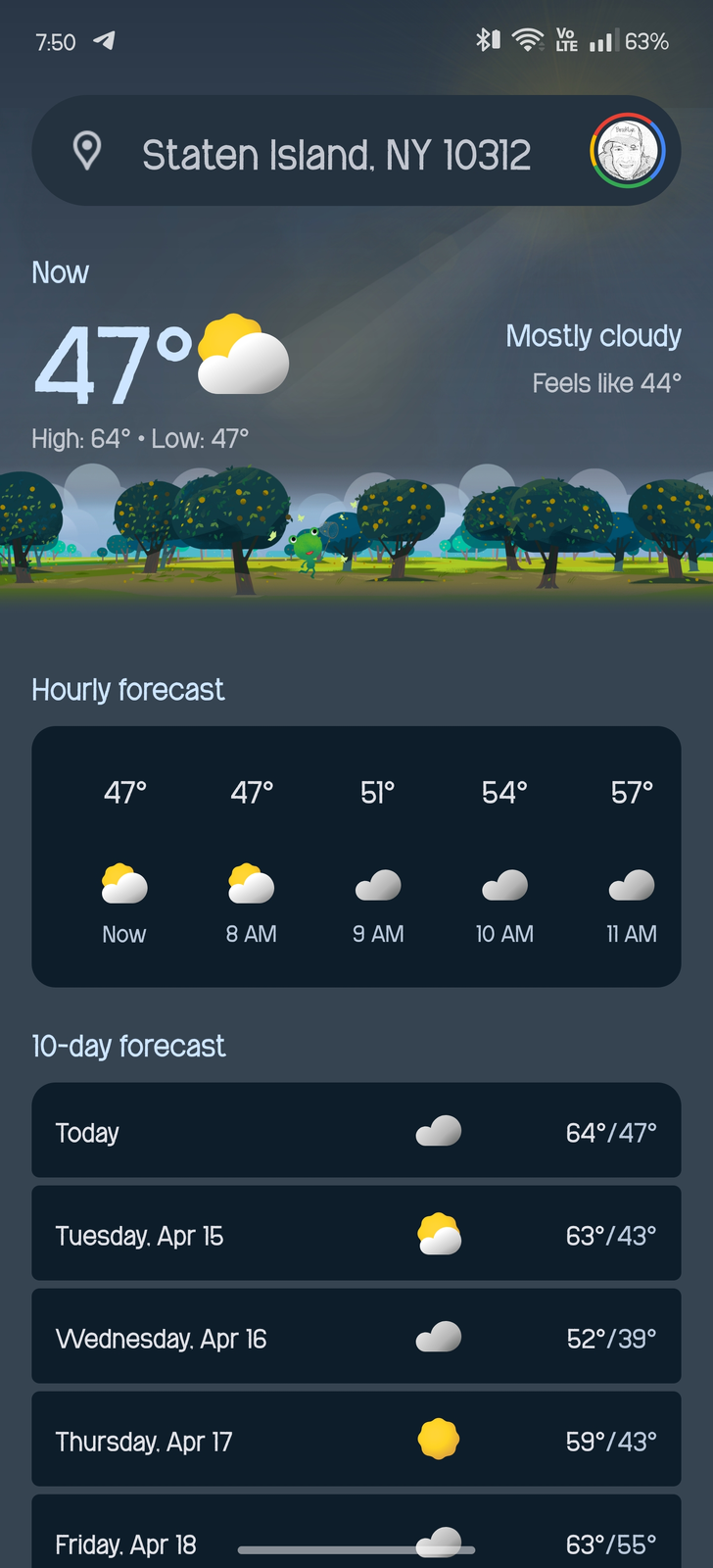View Thursday, Apr 17 forecast details

coord(356,1440)
